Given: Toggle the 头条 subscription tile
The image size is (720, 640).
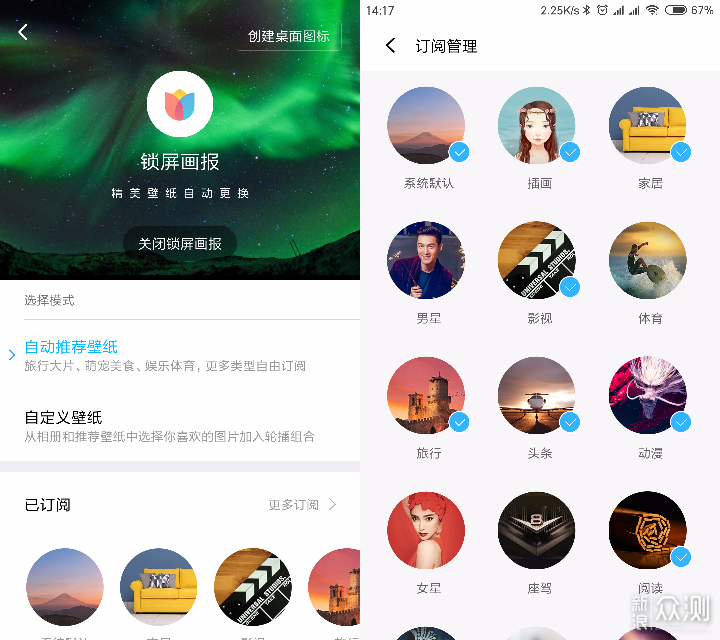Looking at the screenshot, I should point(537,396).
